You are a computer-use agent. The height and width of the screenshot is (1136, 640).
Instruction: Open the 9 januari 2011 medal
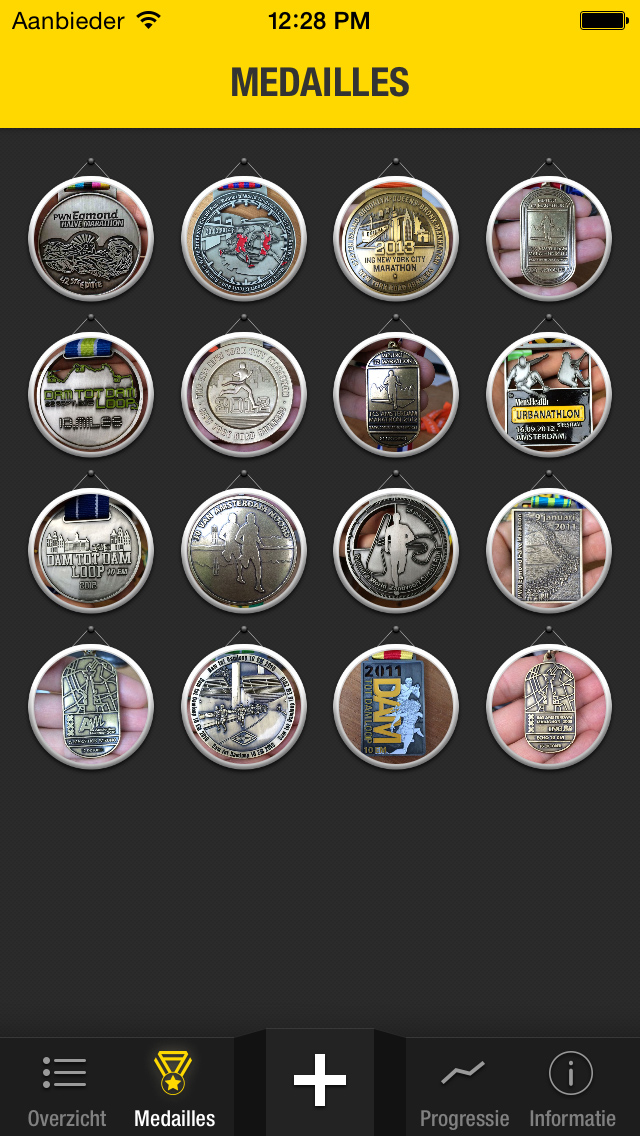point(548,550)
